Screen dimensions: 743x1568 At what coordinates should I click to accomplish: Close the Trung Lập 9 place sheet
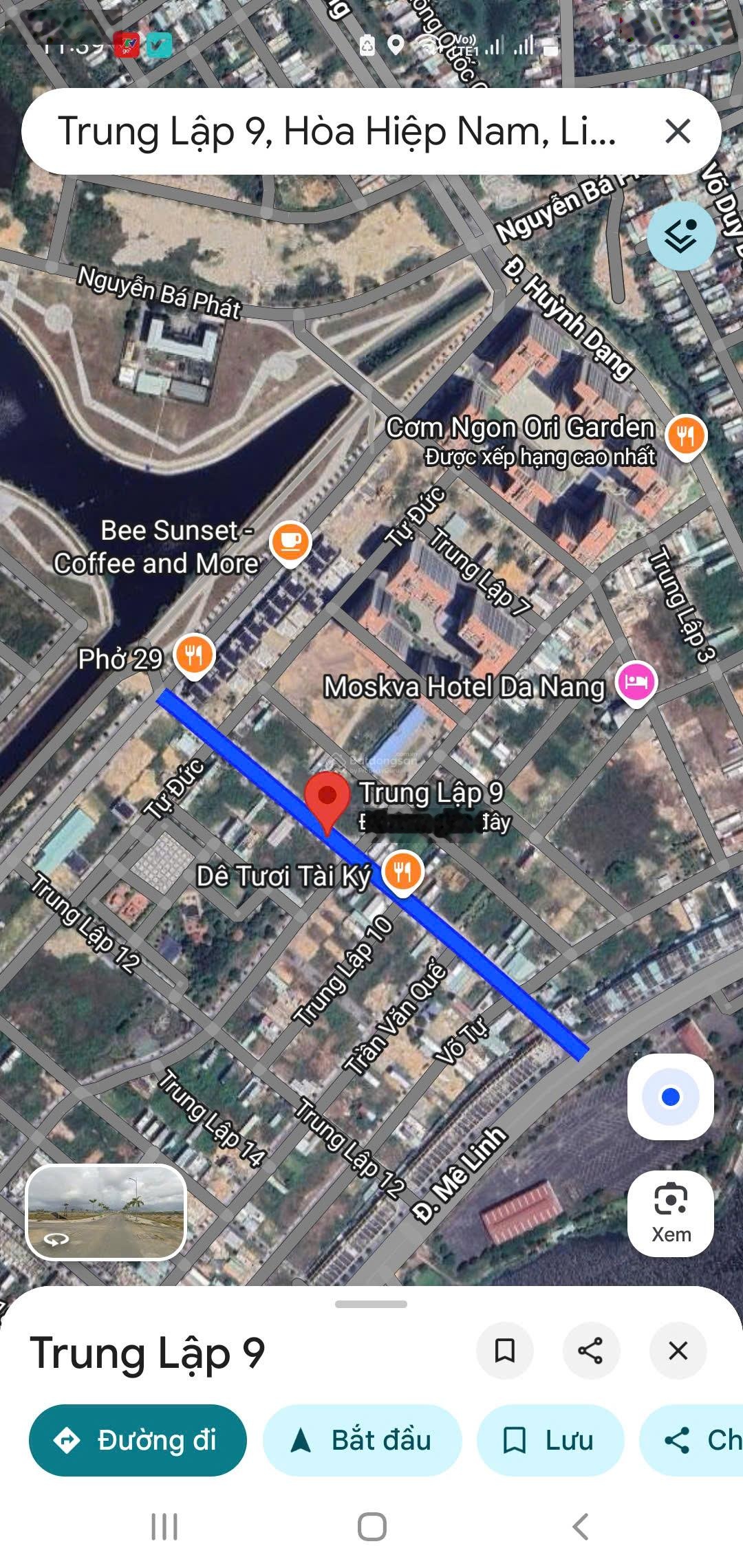click(x=678, y=1350)
